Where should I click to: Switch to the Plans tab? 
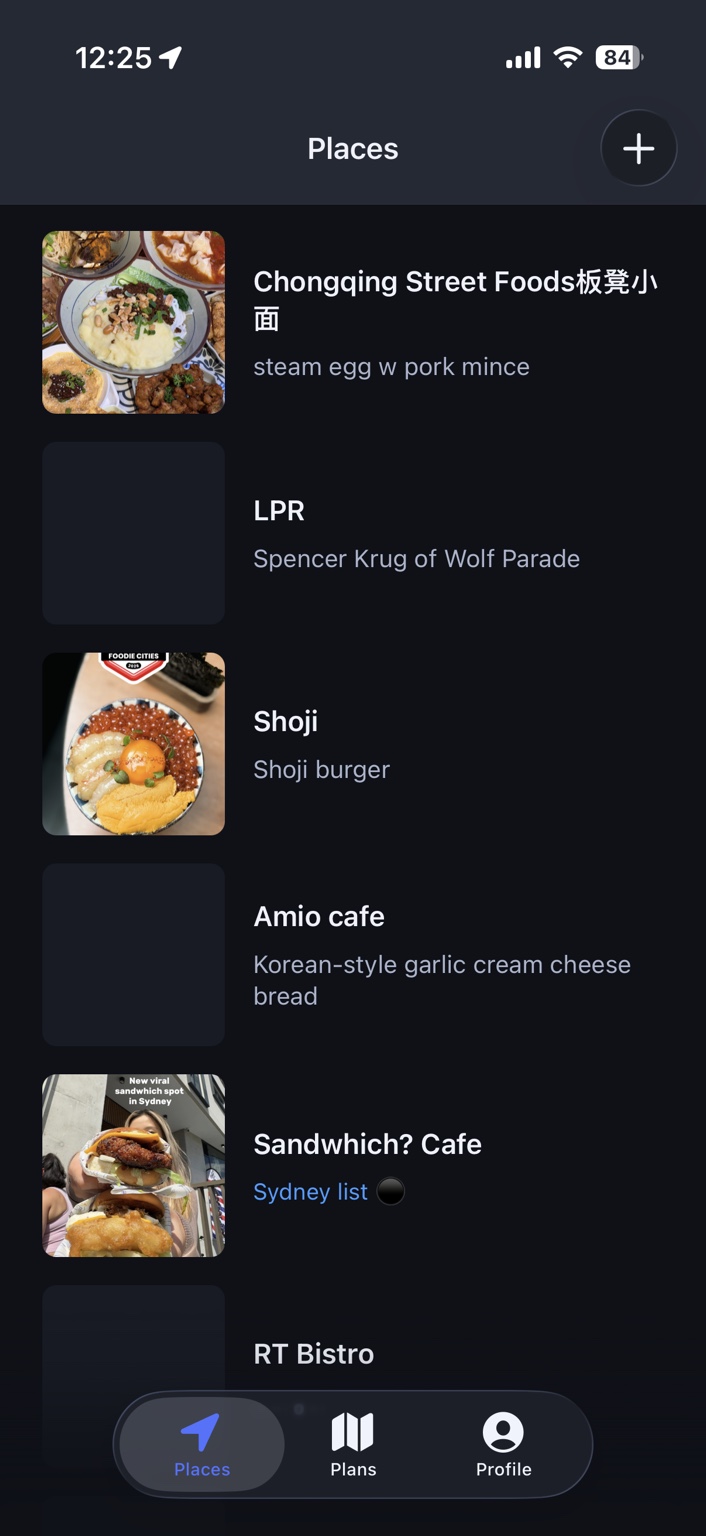pos(353,1445)
